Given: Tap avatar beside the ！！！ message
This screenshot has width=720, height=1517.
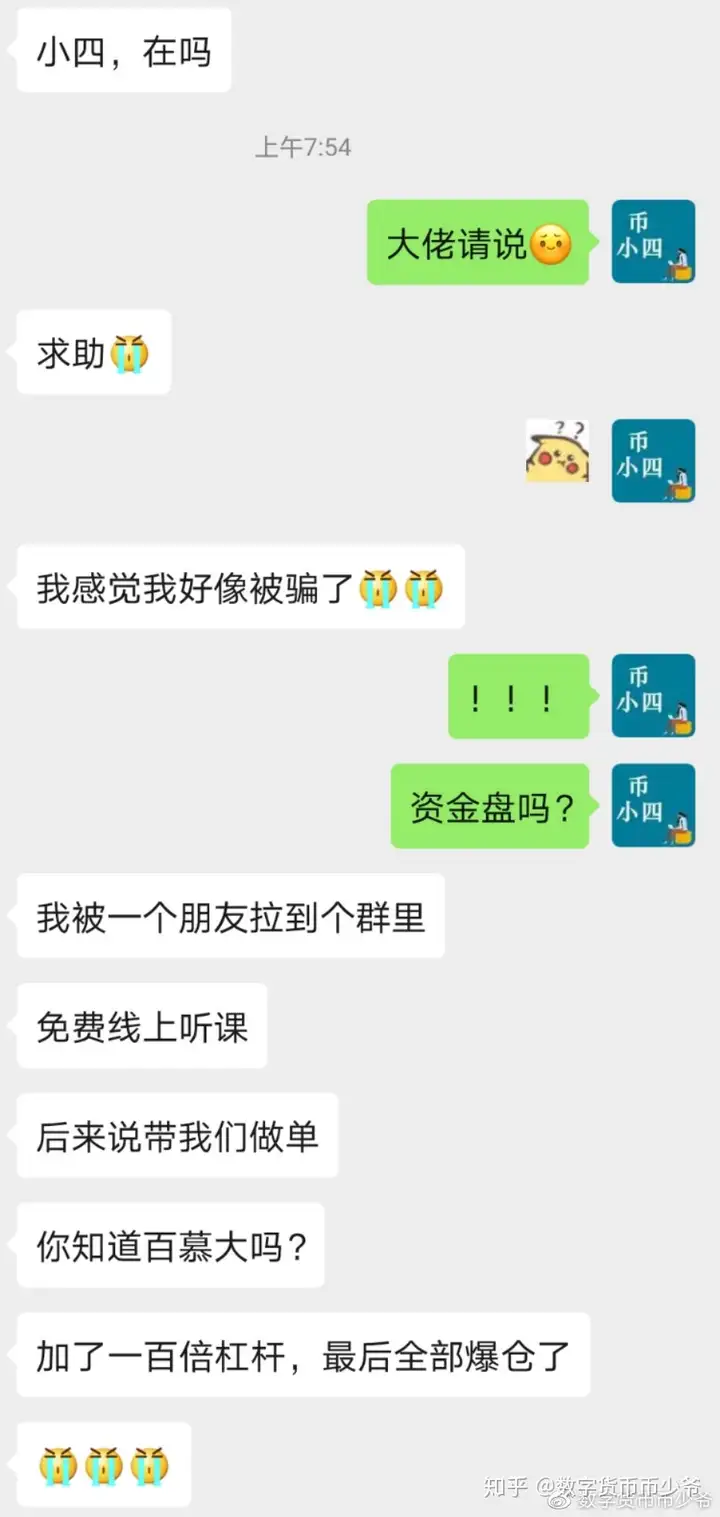Looking at the screenshot, I should point(653,696).
